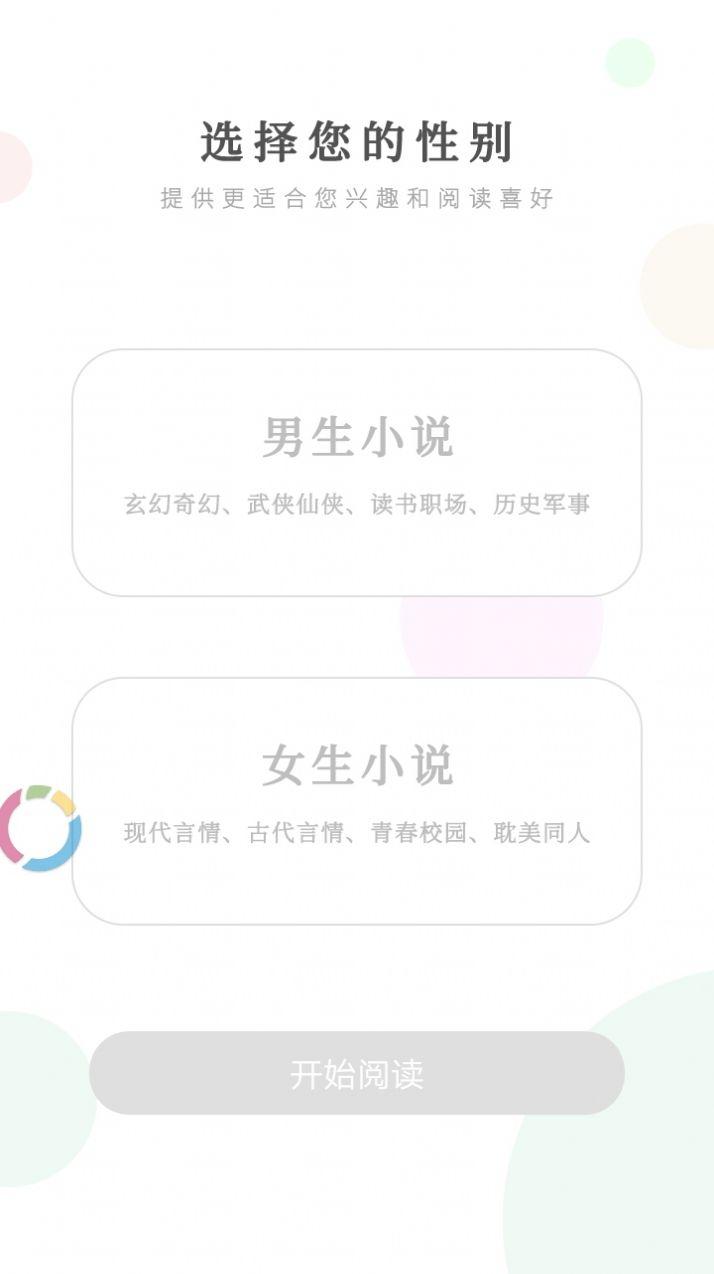
Task: Choose the 女生小说 card
Action: pyautogui.click(x=357, y=801)
